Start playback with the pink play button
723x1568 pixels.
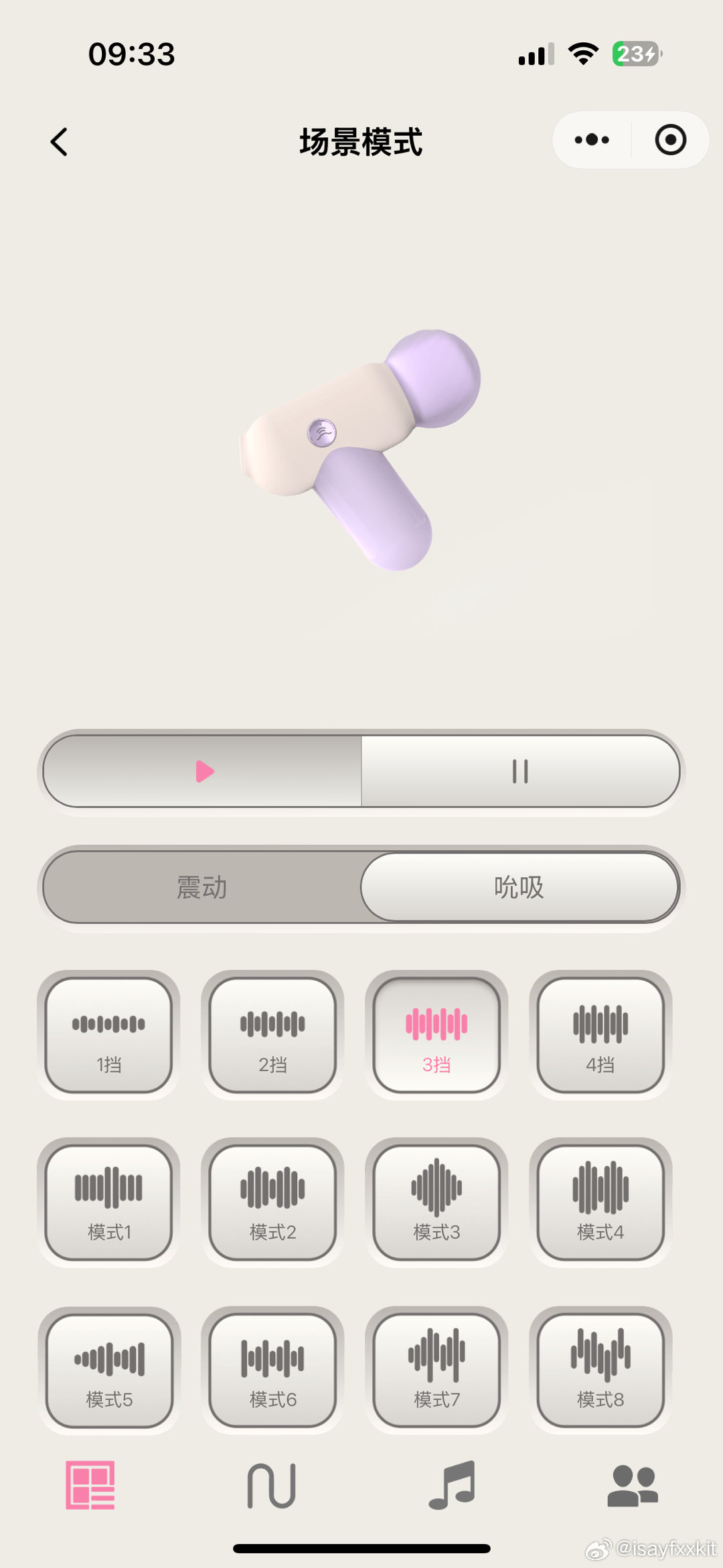point(204,771)
